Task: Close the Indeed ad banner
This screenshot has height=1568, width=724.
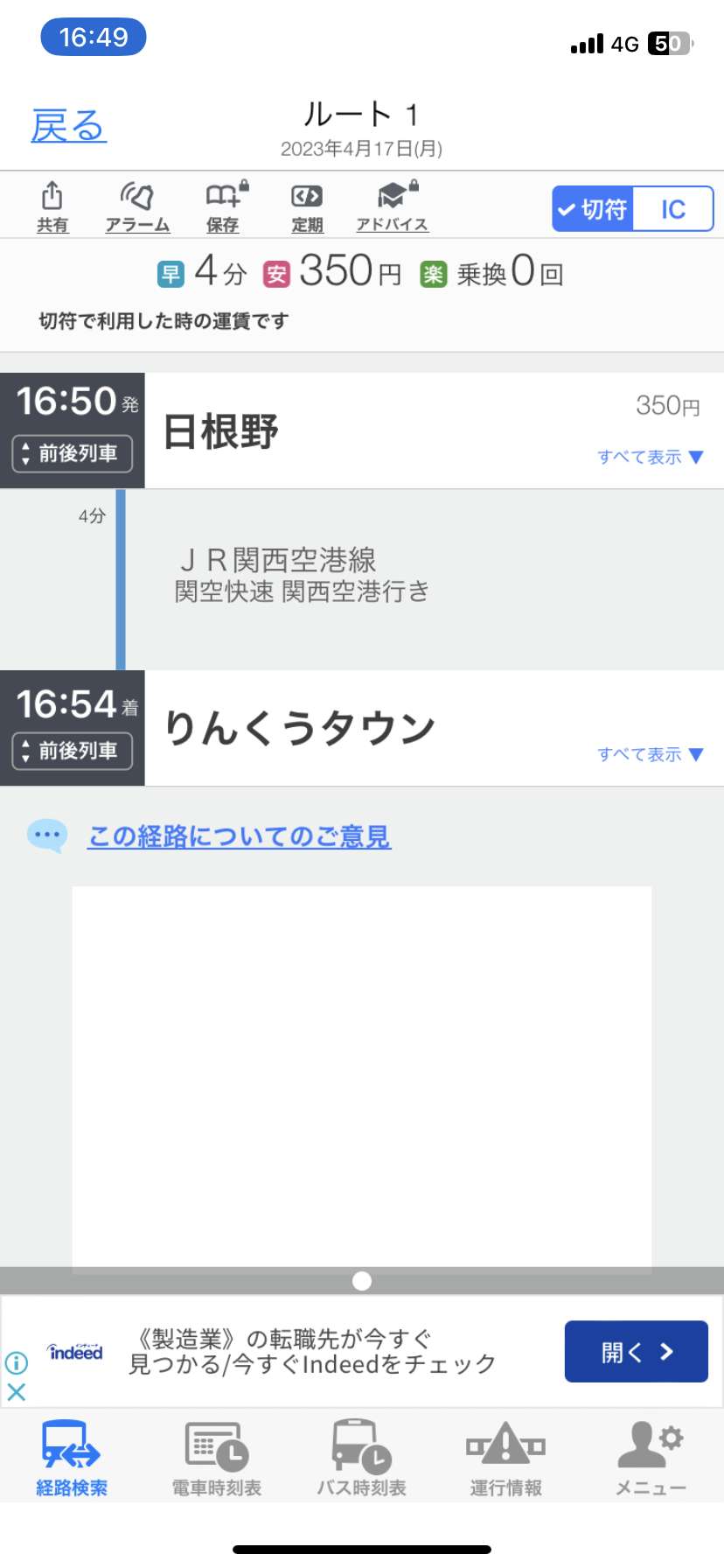Action: click(x=16, y=1392)
